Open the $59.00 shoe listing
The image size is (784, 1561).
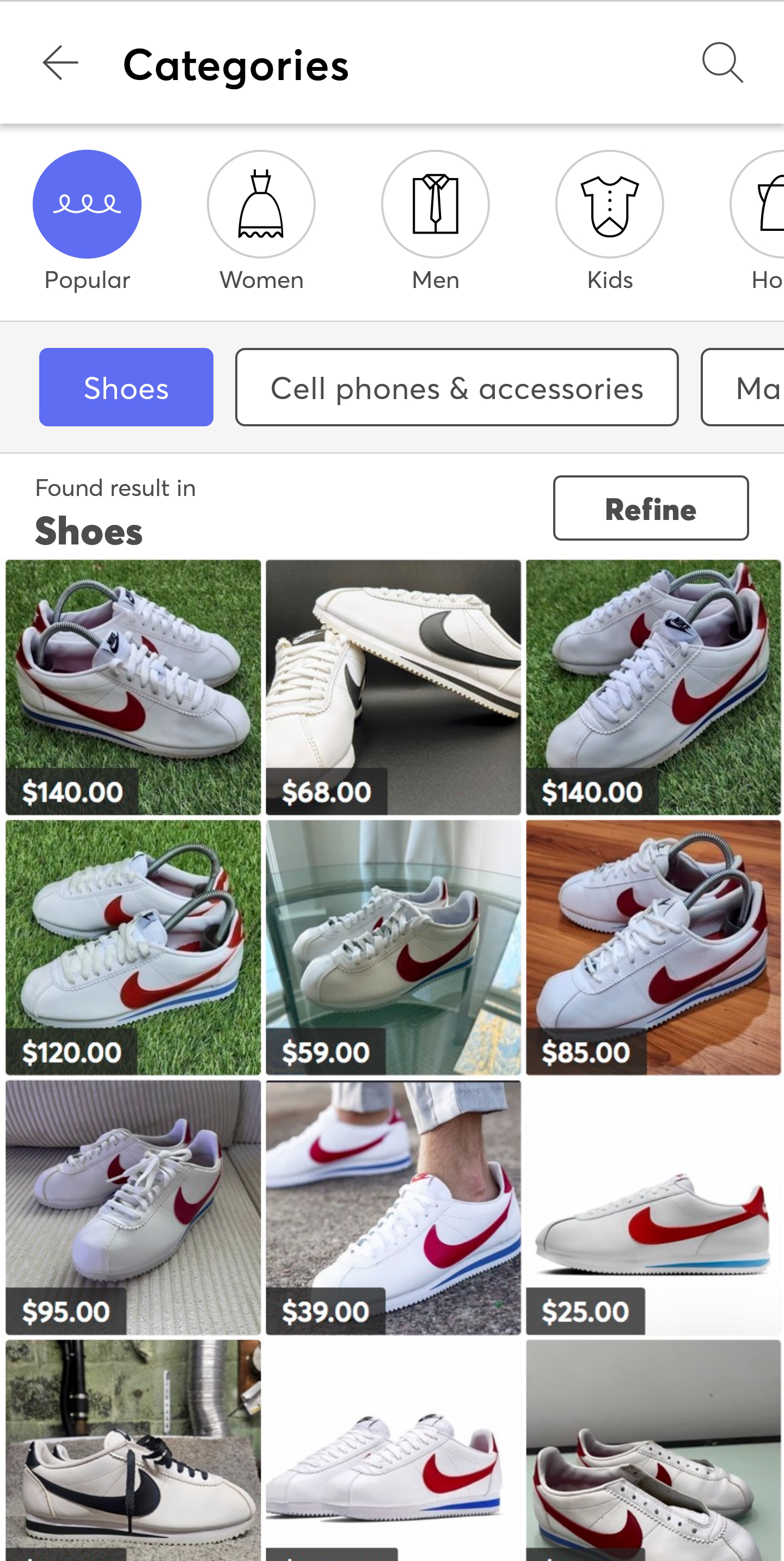[x=393, y=947]
